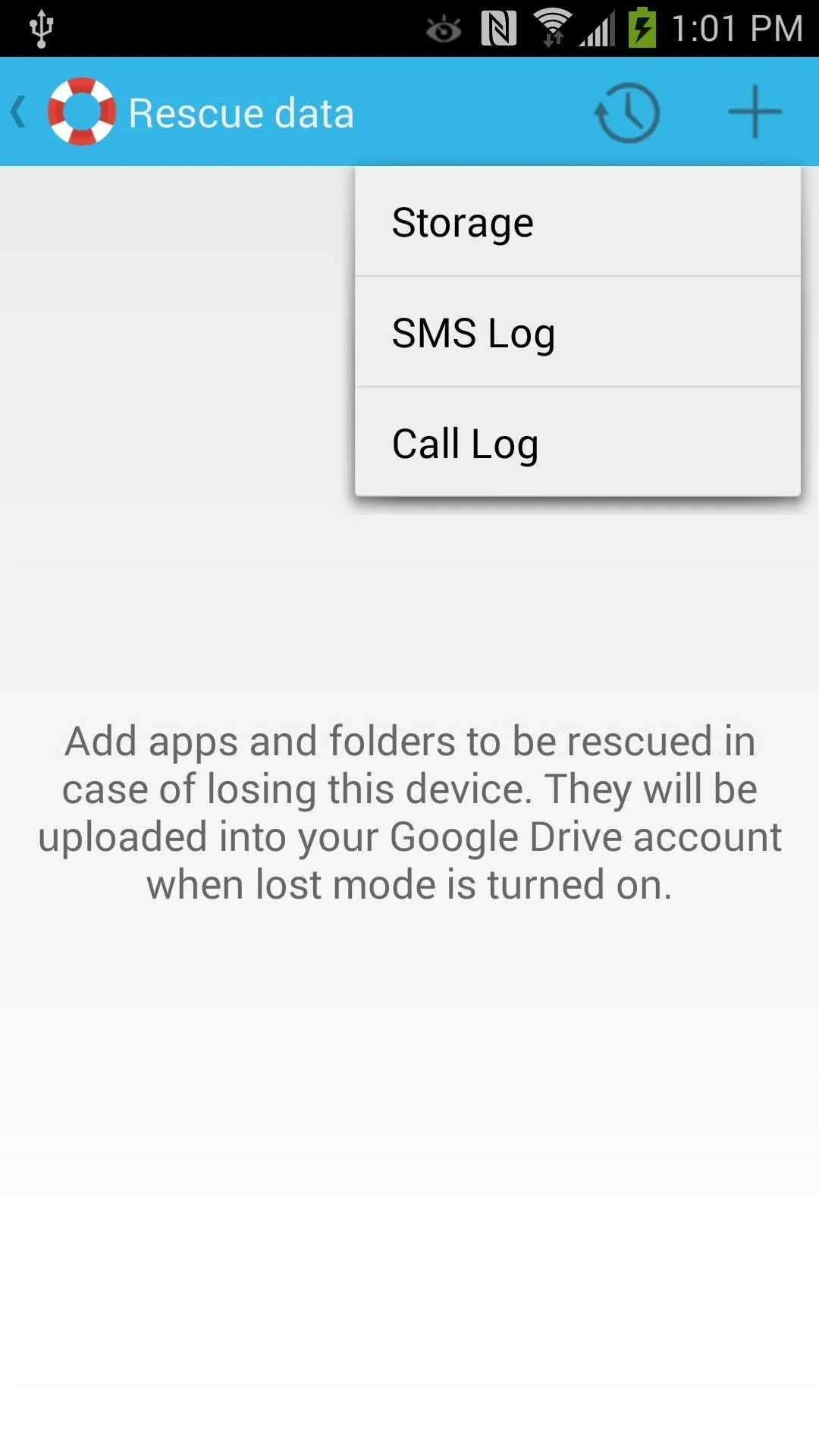
Task: Select Call Log from the menu
Action: pos(577,443)
